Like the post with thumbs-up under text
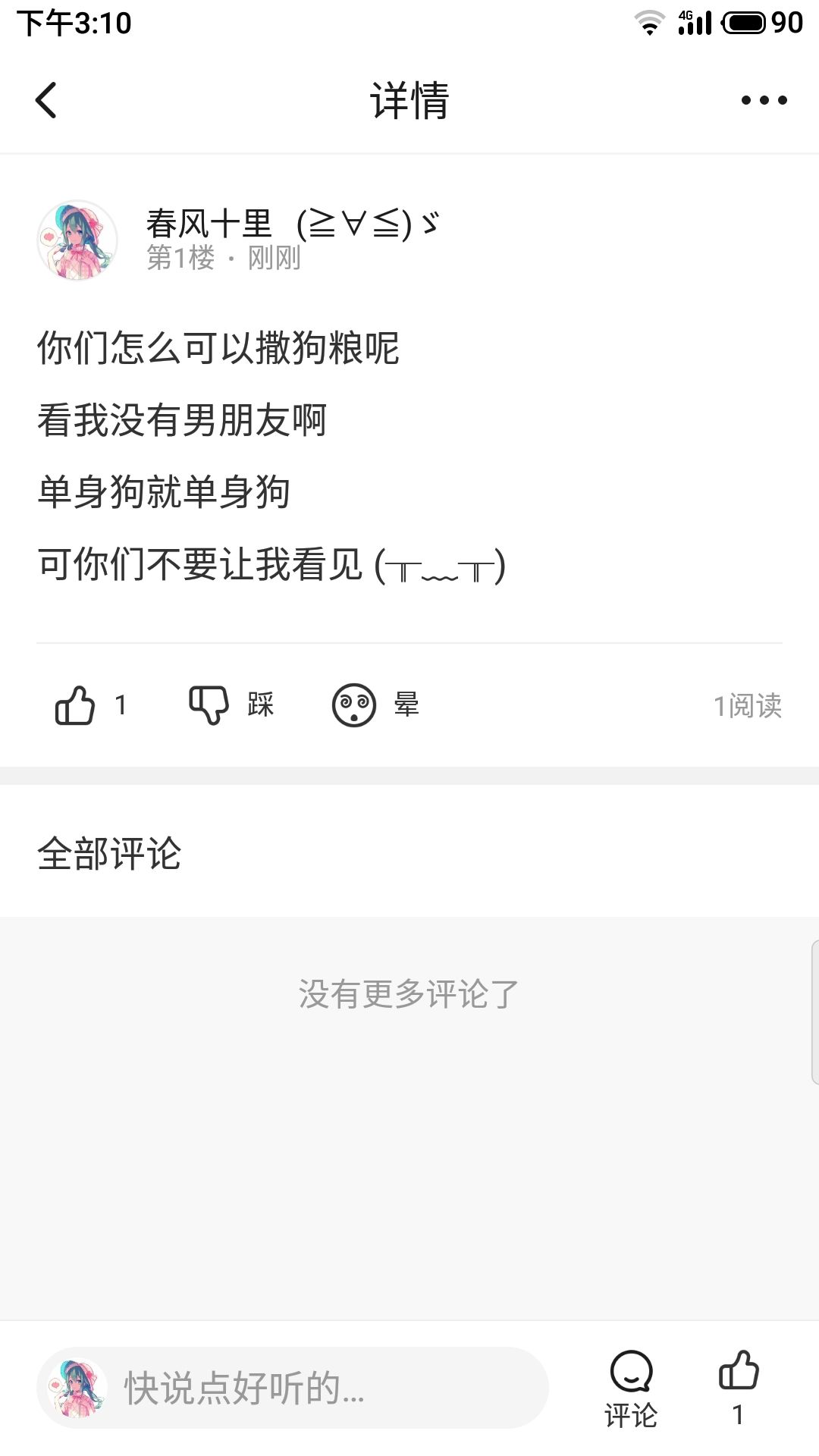 (75, 705)
